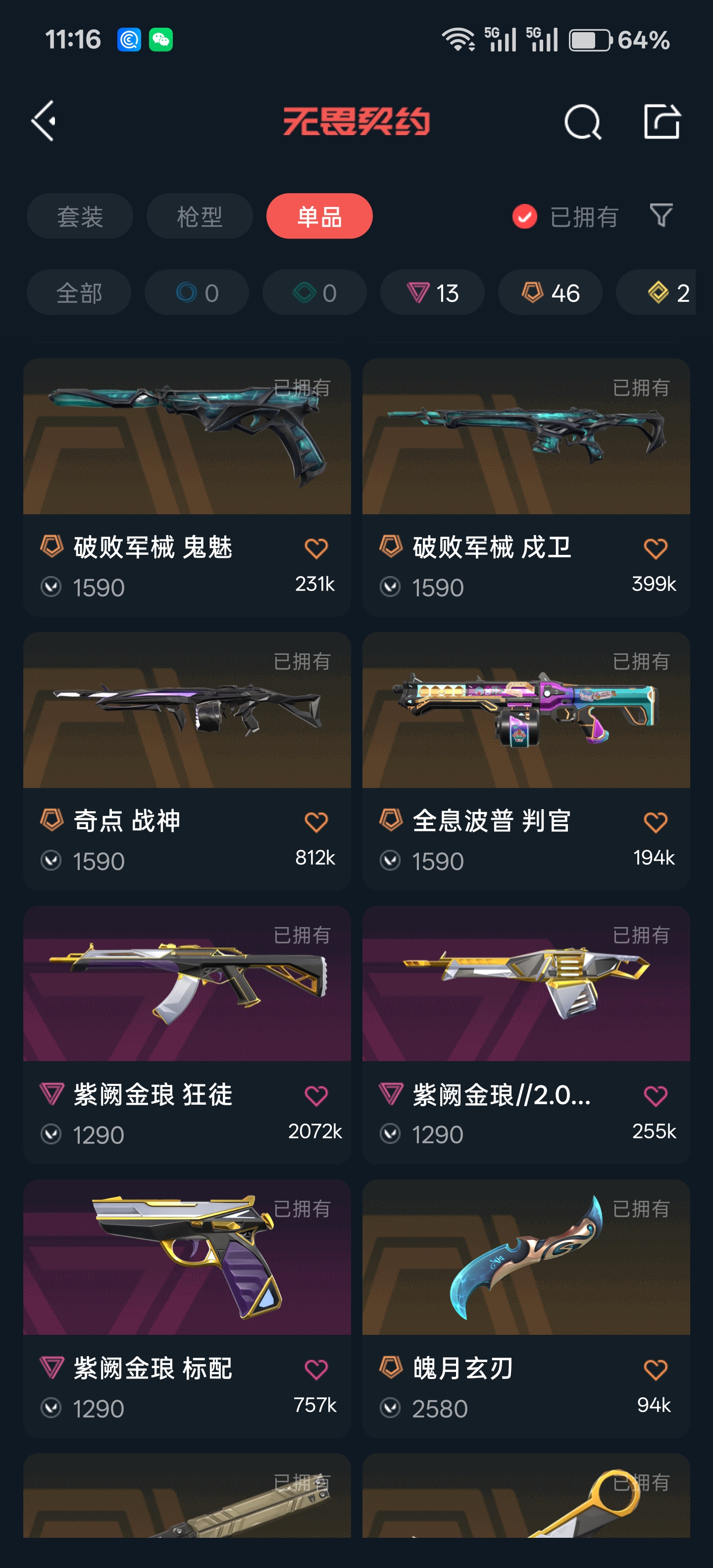Filter by the purple tier chip 13
This screenshot has height=1568, width=713.
(x=432, y=293)
